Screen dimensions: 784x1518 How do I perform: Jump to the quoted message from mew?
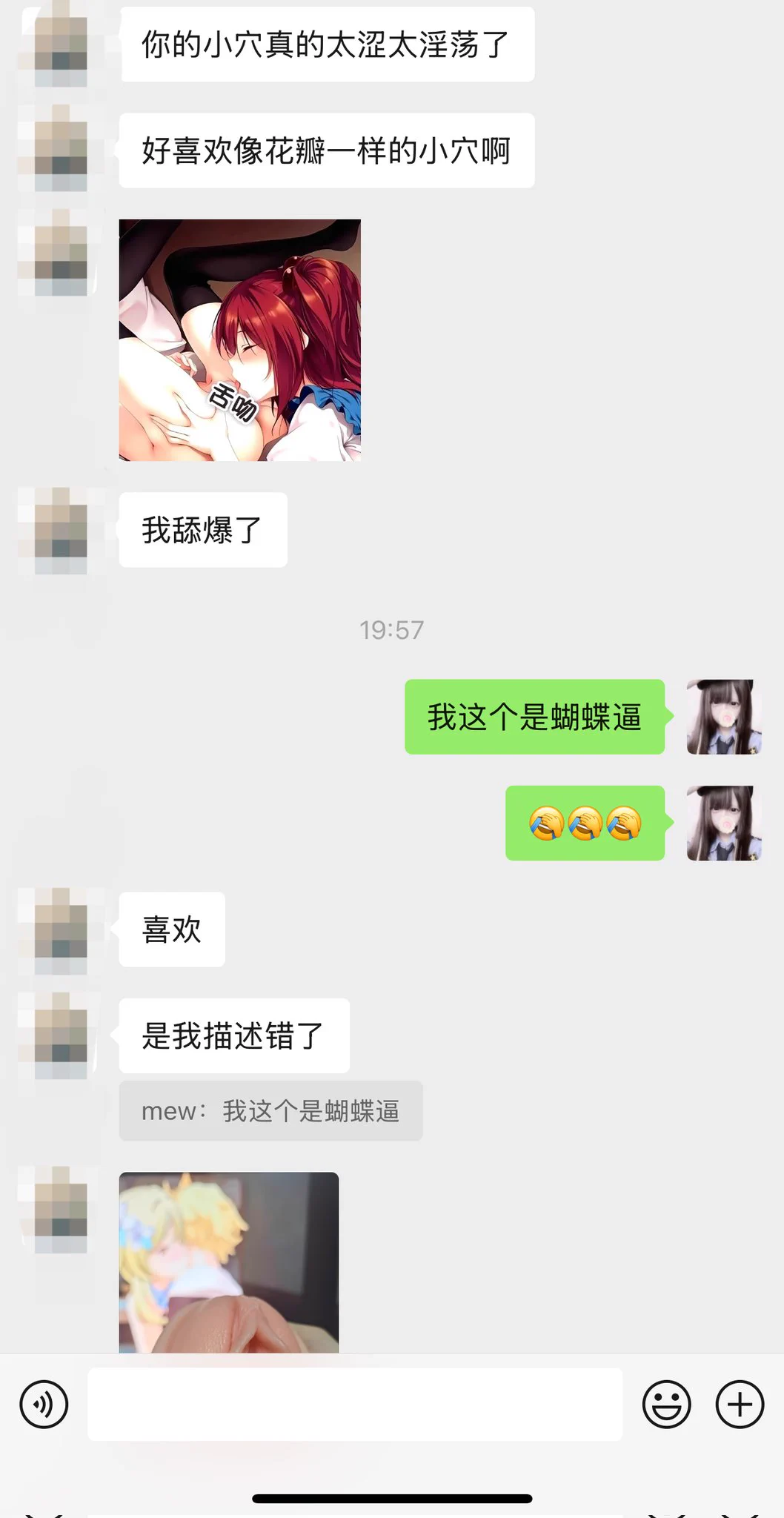270,1110
